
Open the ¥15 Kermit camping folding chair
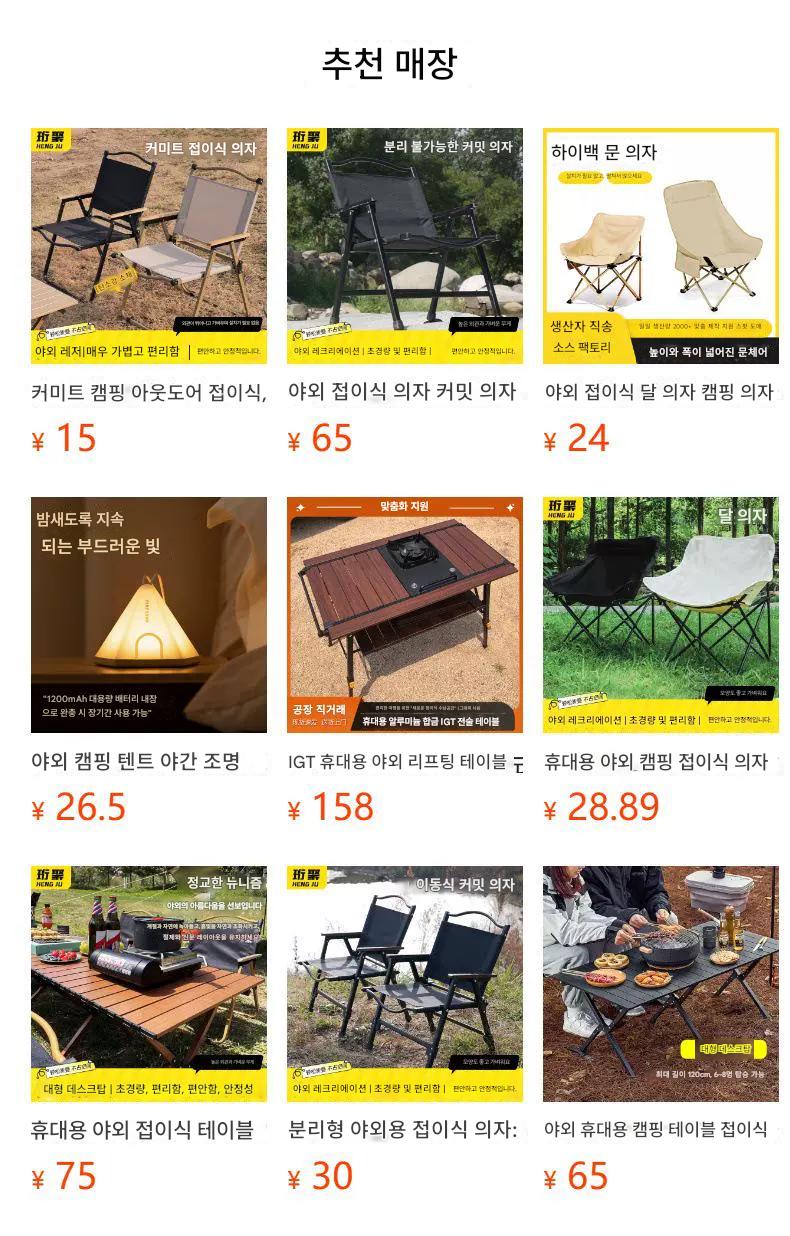tap(149, 246)
